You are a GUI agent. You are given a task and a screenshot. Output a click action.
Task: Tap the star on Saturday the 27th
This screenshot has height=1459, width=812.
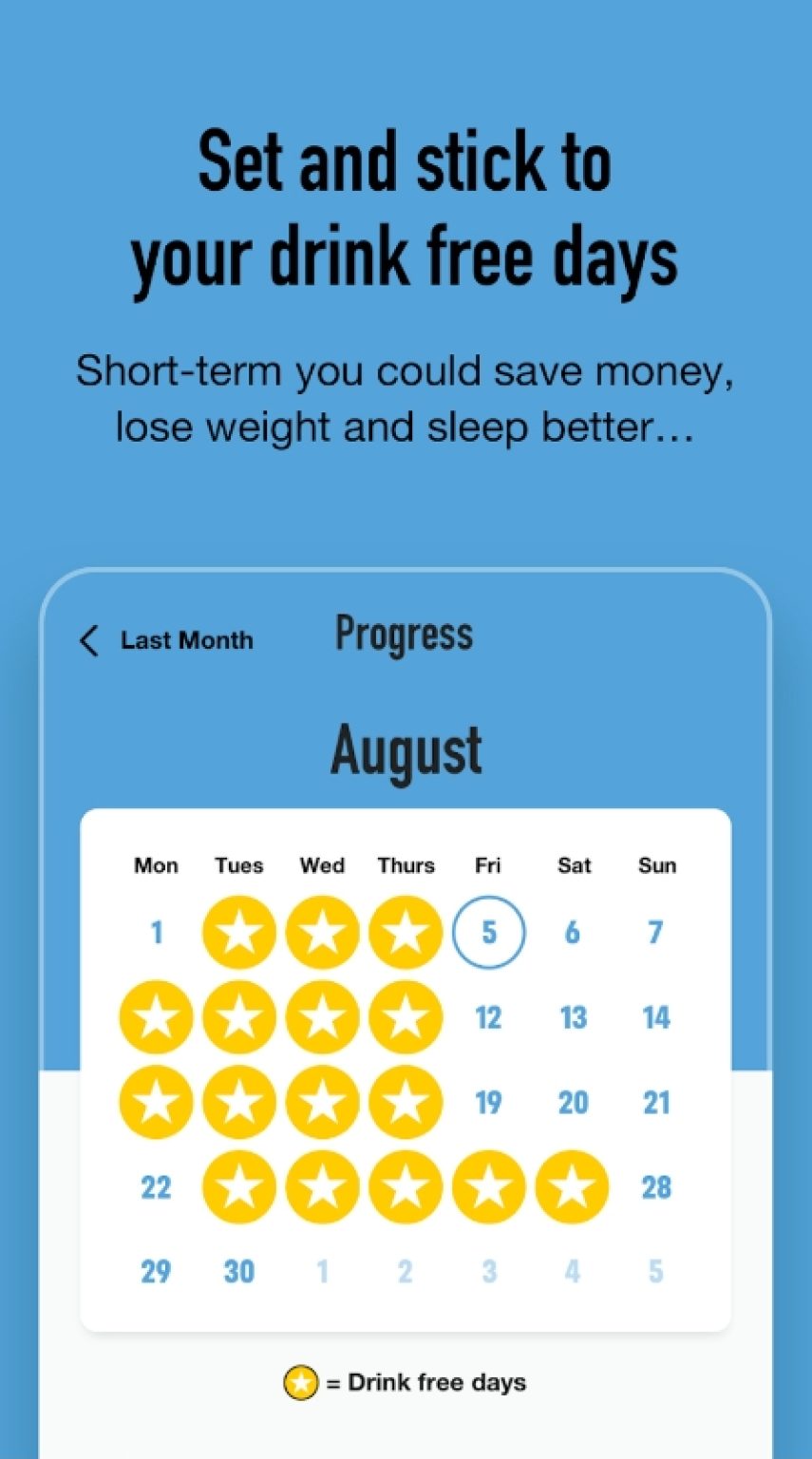tap(572, 1186)
